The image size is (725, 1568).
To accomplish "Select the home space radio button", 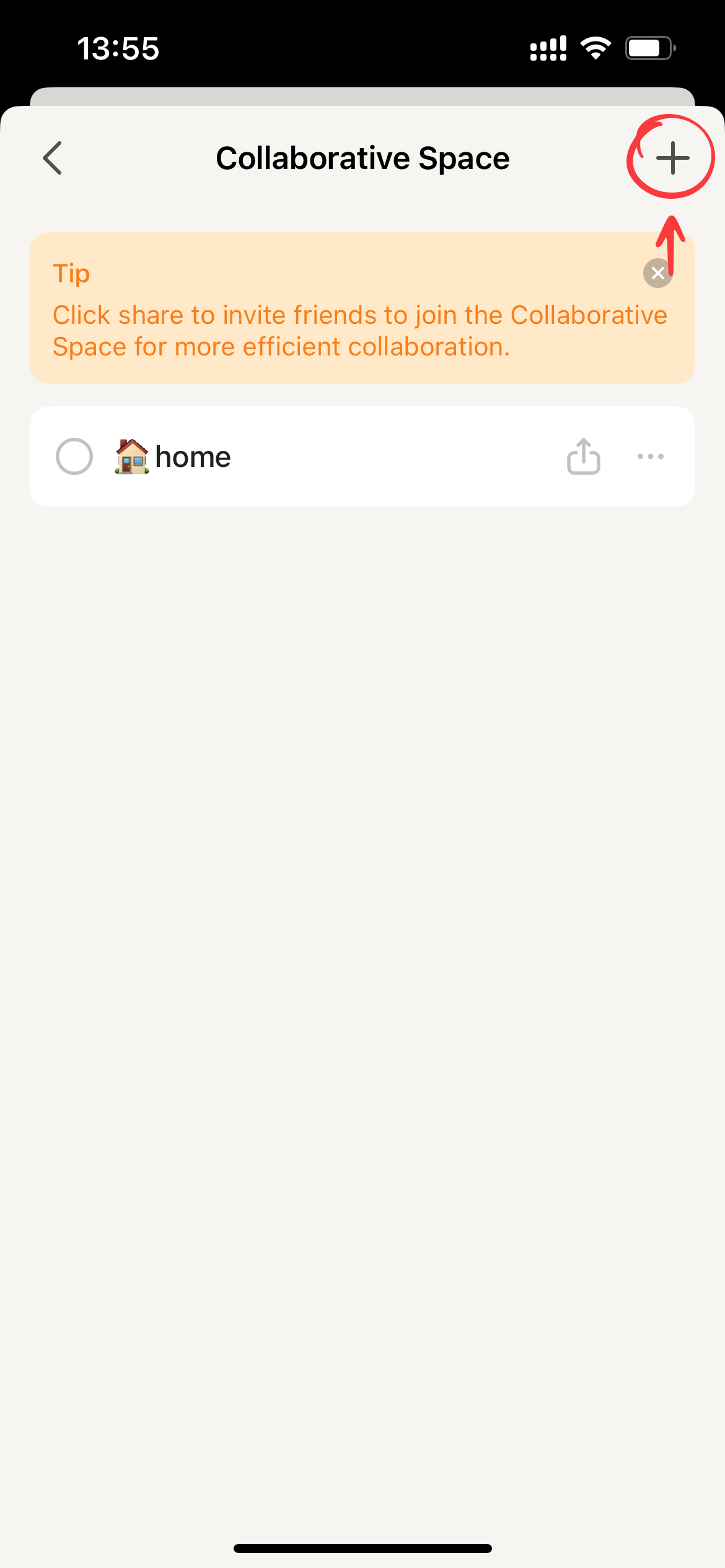I will click(x=74, y=456).
